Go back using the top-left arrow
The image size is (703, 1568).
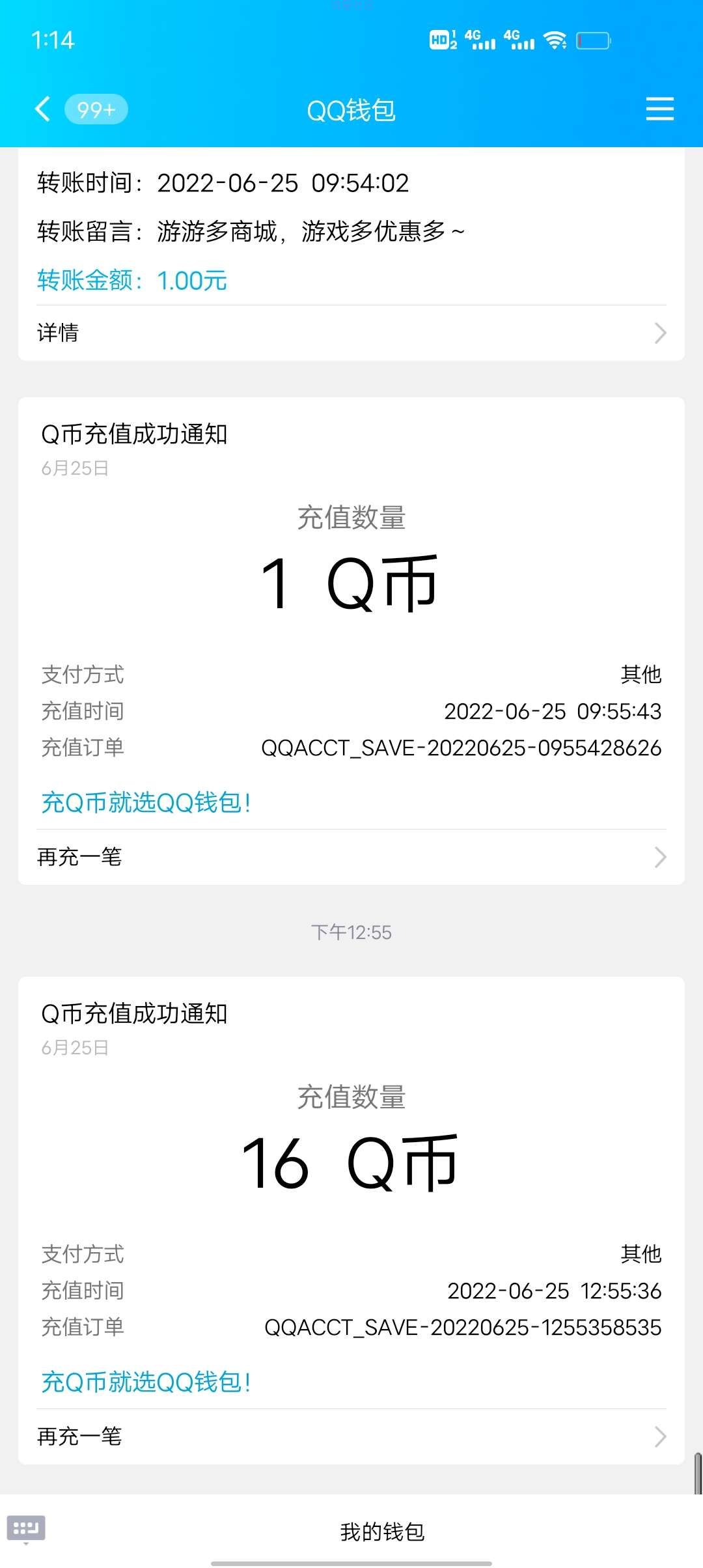[43, 109]
